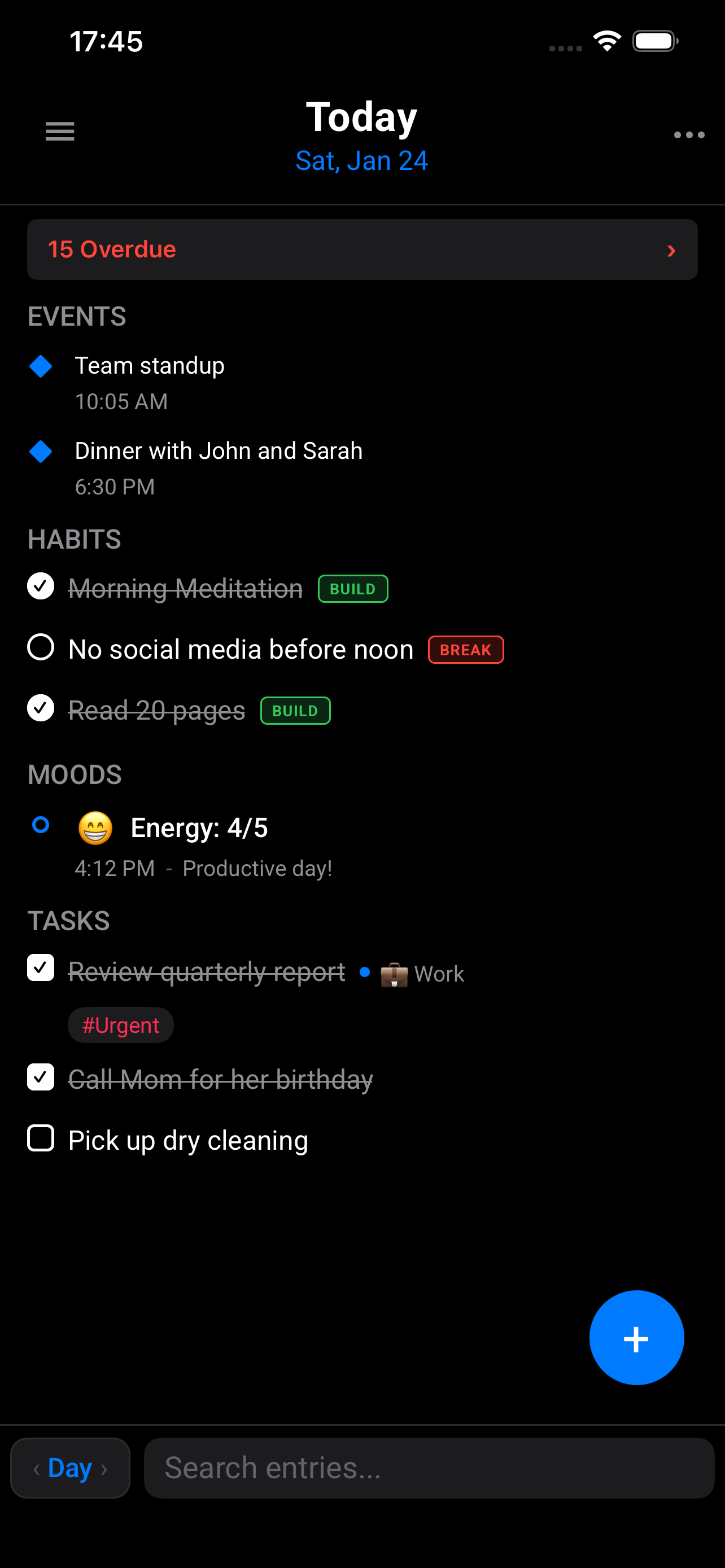Click the Search entries field

point(429,1468)
